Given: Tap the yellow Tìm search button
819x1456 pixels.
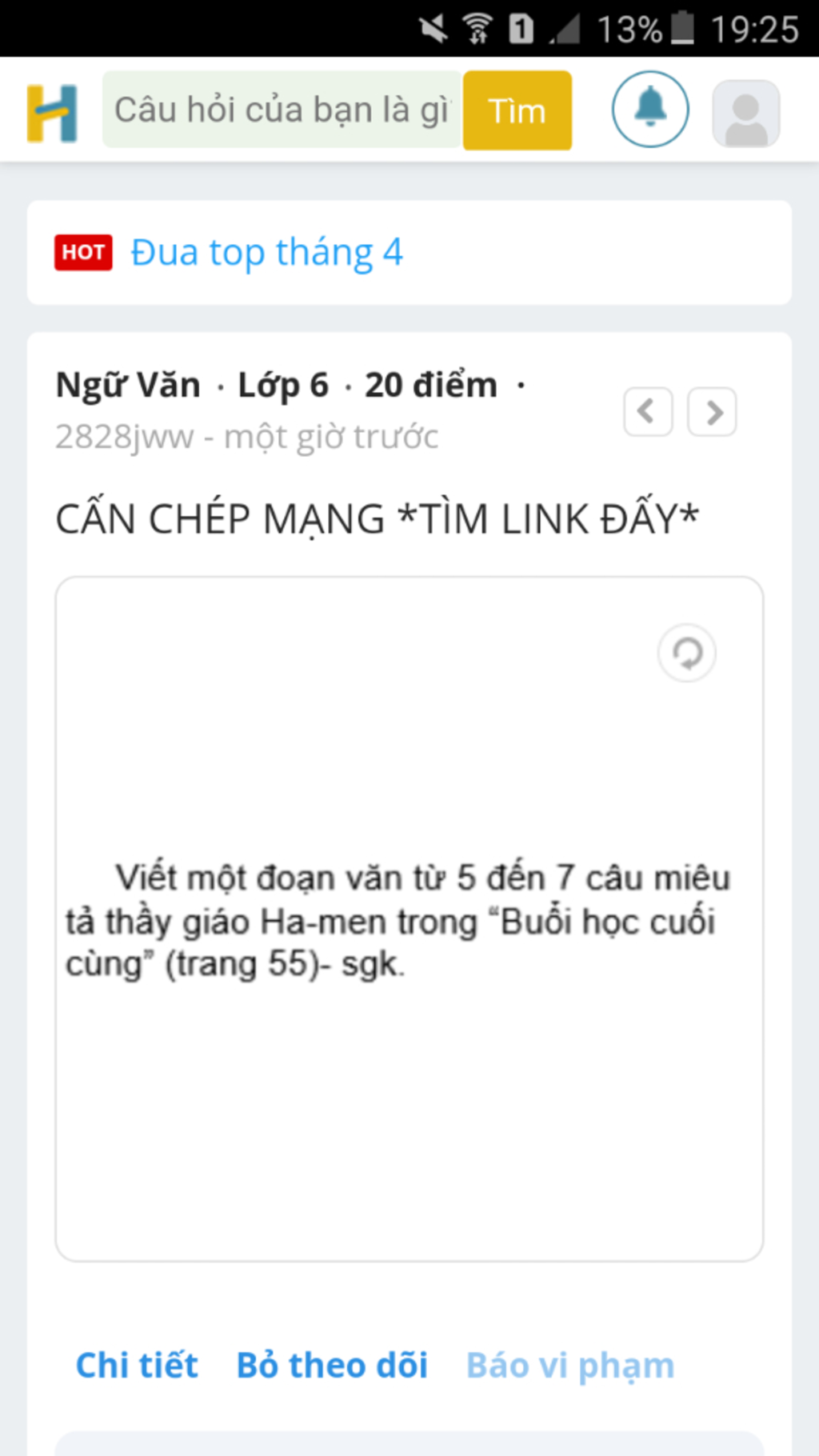Looking at the screenshot, I should click(517, 110).
